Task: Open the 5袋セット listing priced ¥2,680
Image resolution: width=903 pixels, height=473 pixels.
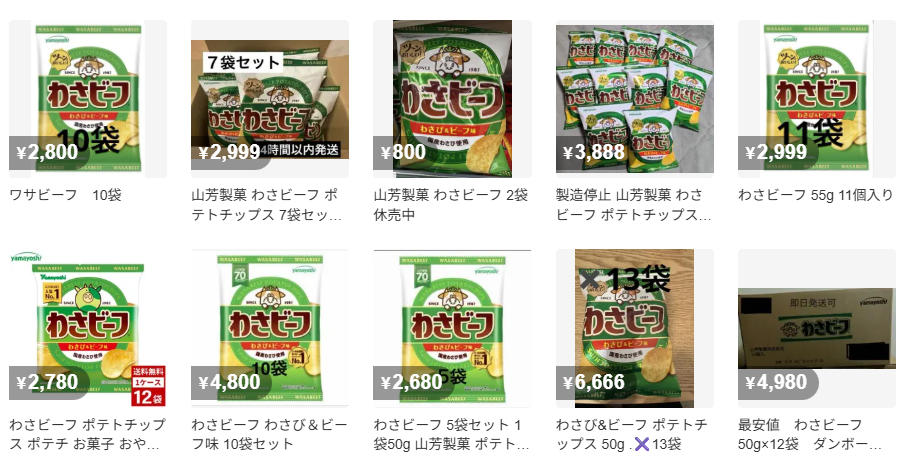Action: tap(452, 328)
